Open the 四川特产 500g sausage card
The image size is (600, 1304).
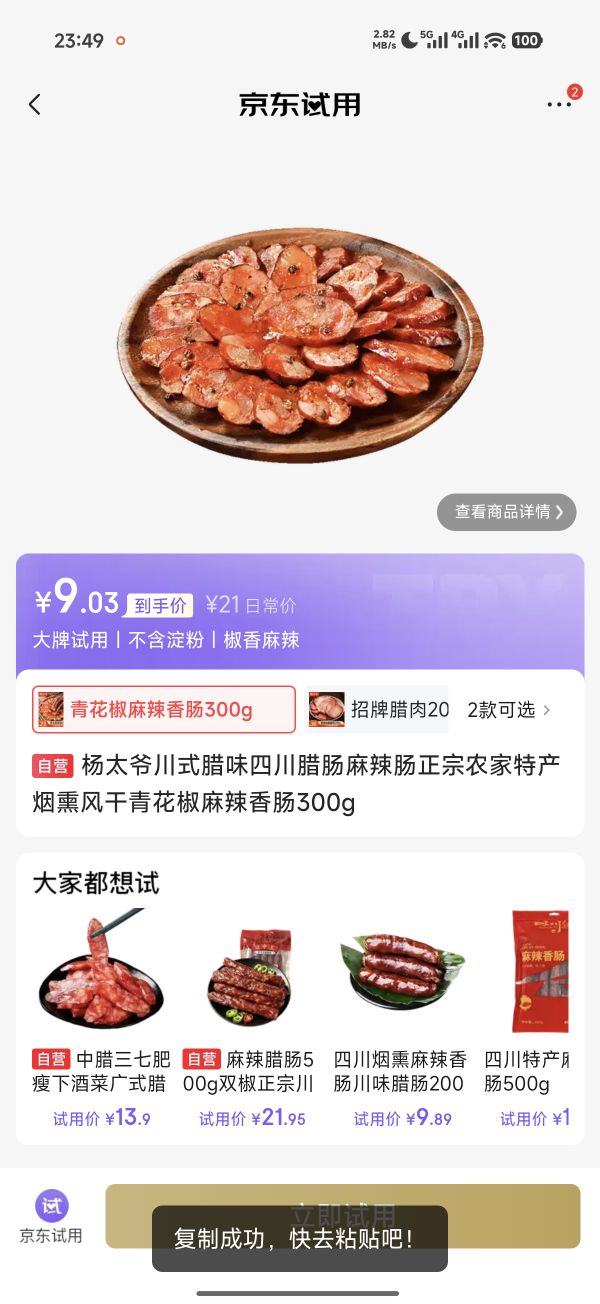529,1018
